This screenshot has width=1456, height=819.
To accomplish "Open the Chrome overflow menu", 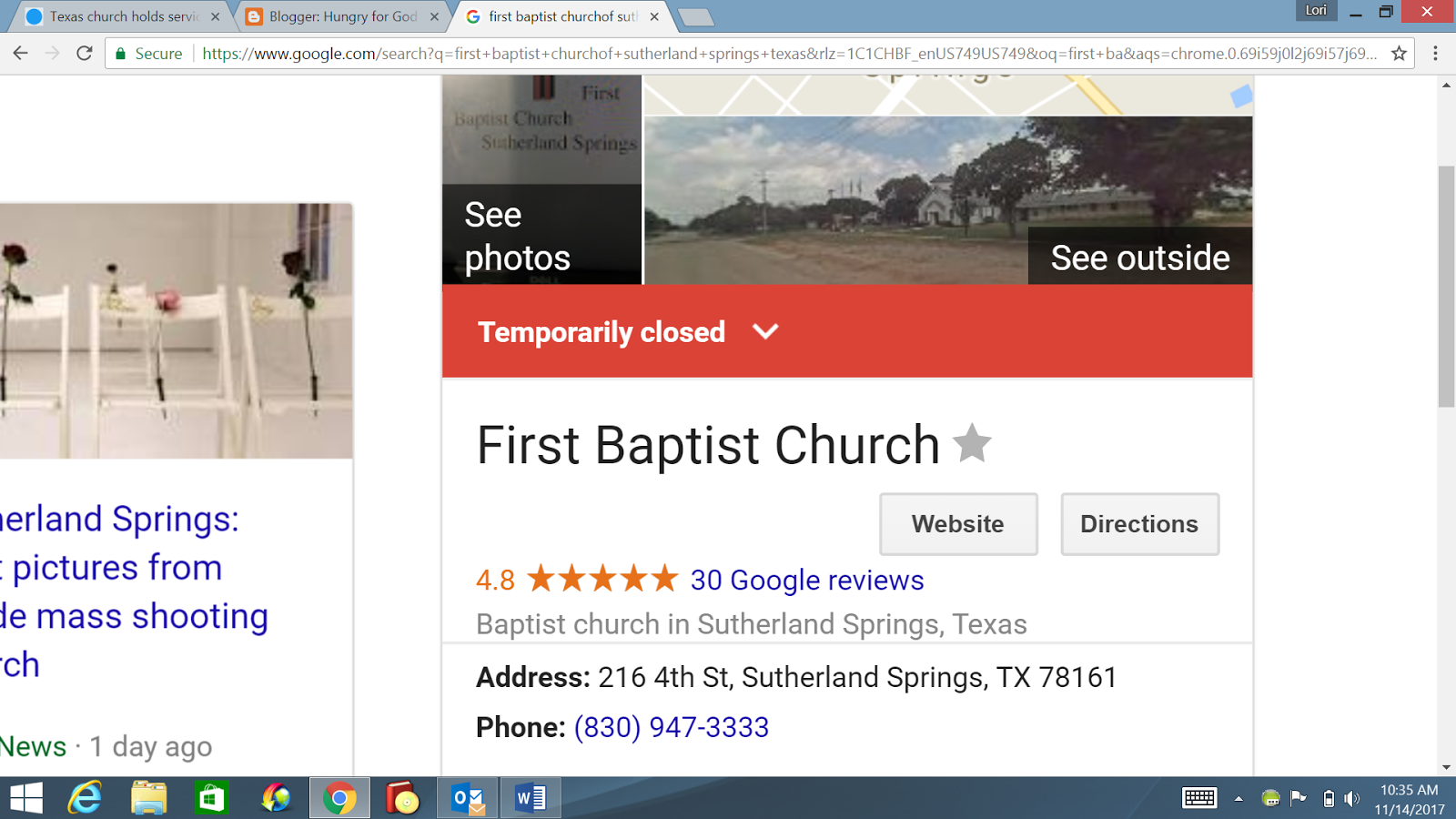I will pyautogui.click(x=1435, y=54).
